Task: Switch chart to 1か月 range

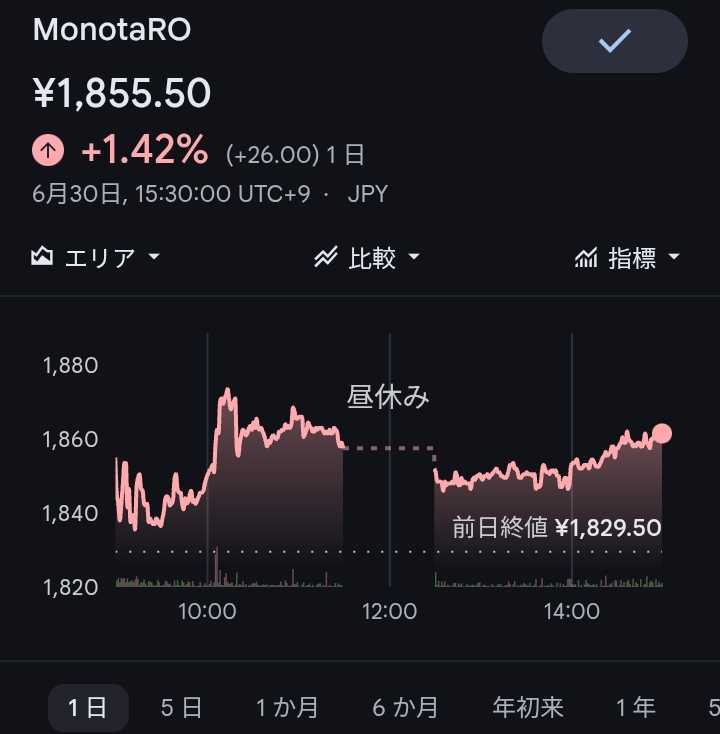Action: 287,707
